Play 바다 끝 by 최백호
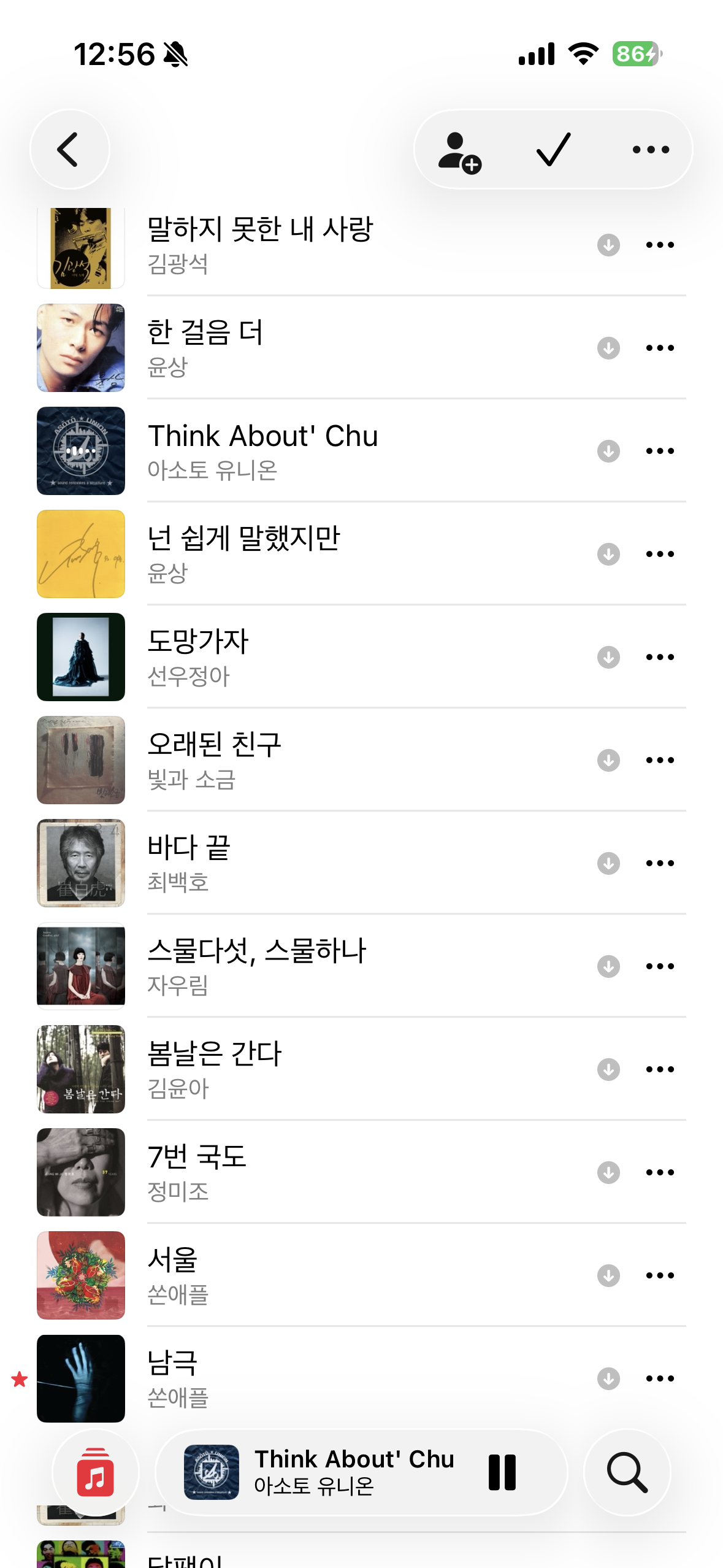 coord(189,863)
